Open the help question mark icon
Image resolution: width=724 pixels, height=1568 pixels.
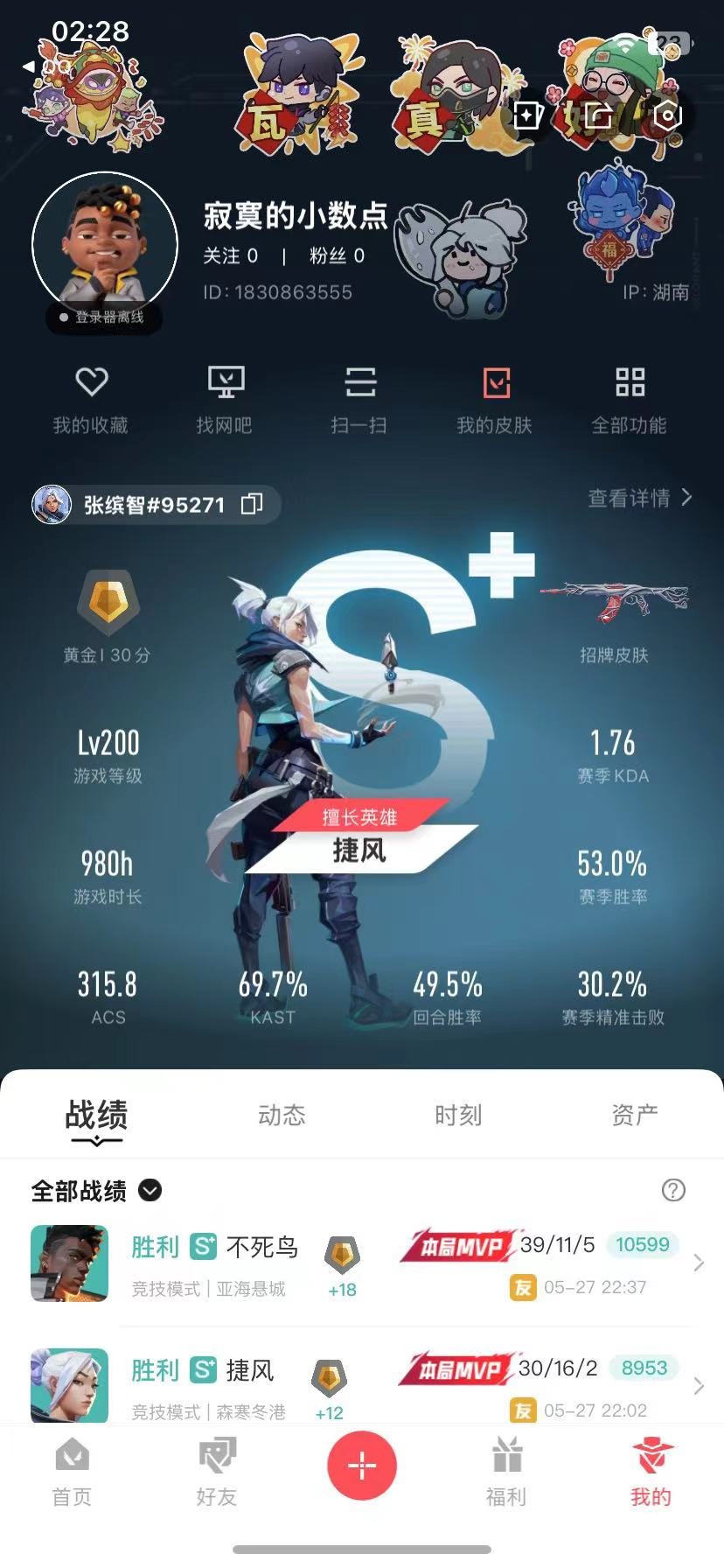[x=673, y=1190]
